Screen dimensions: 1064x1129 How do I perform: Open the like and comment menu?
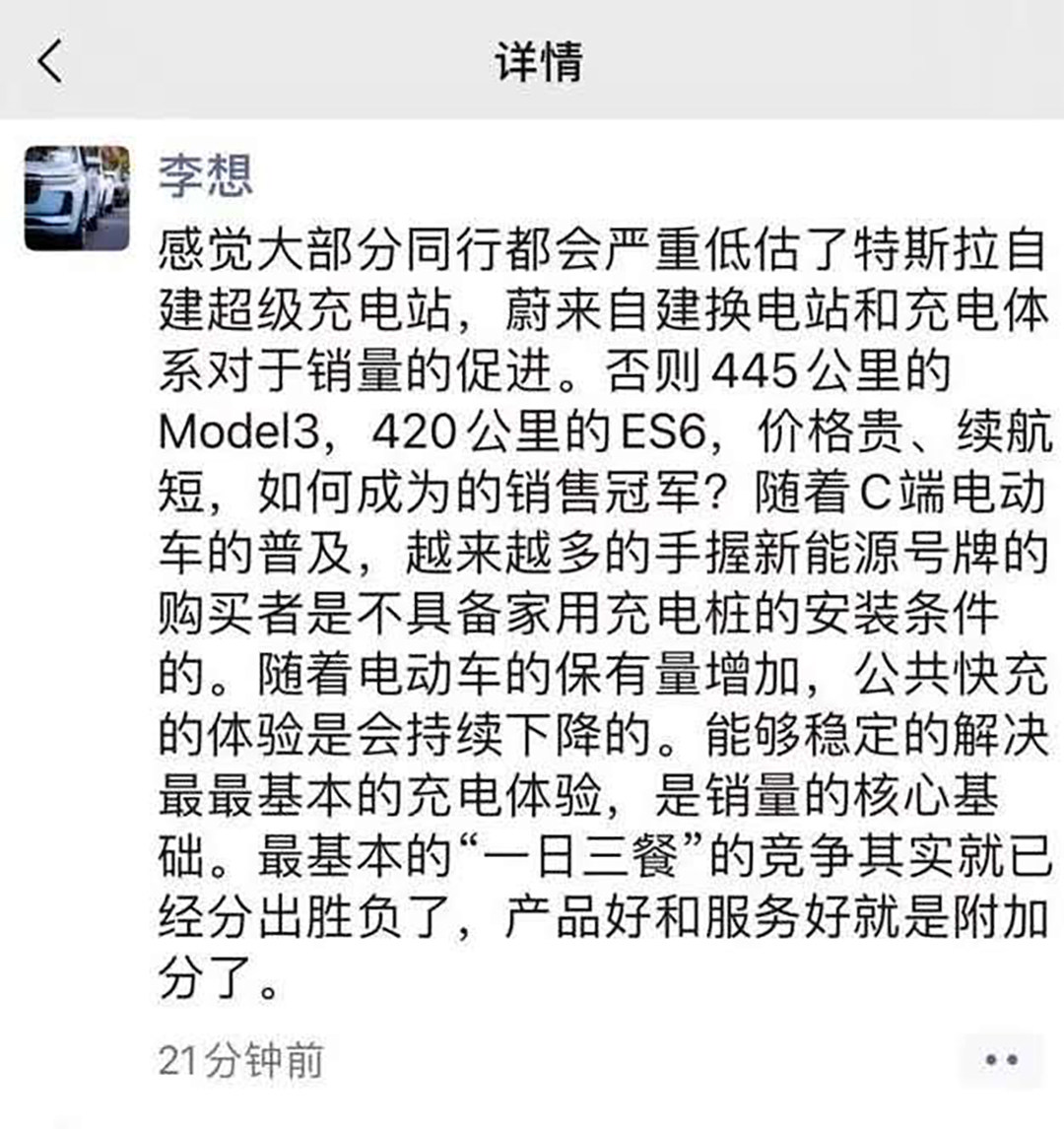[x=1001, y=1060]
